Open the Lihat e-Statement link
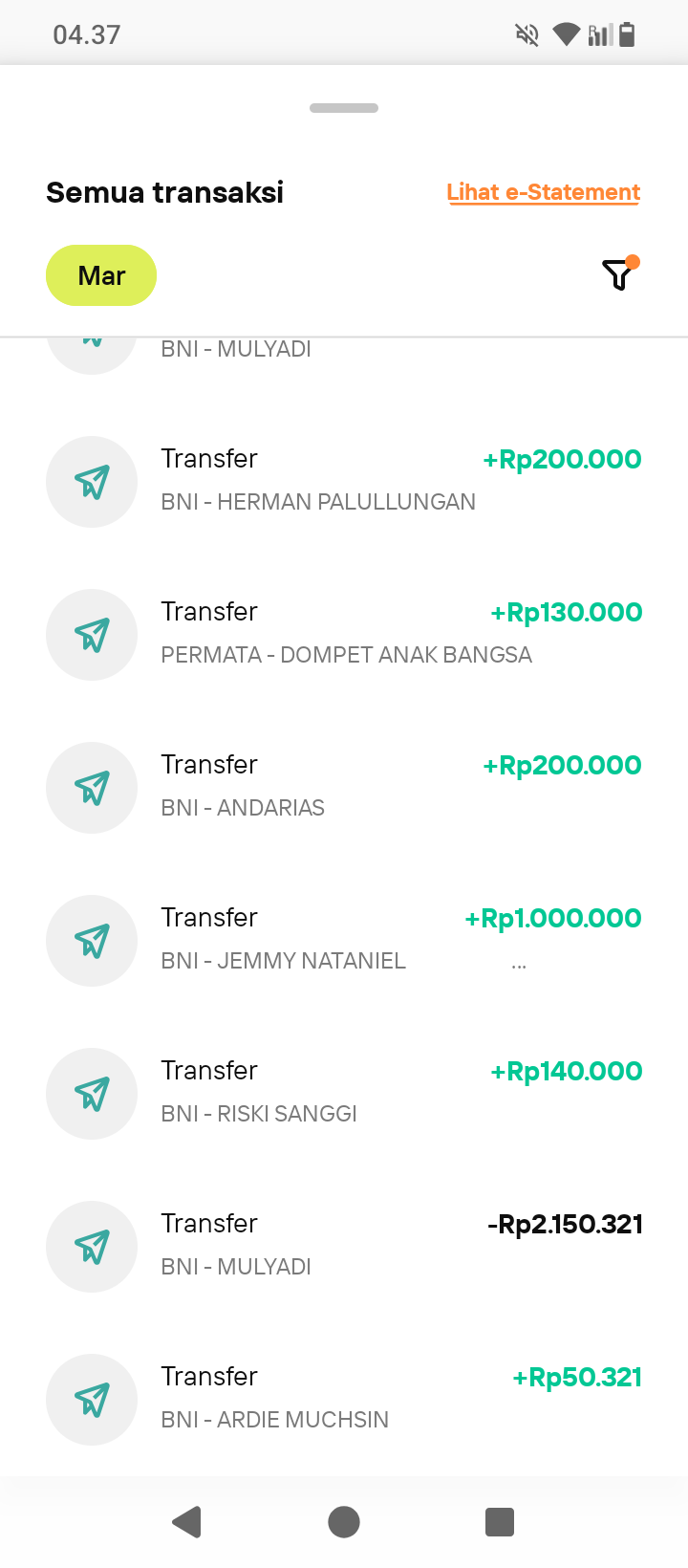Viewport: 688px width, 1568px height. coord(543,192)
